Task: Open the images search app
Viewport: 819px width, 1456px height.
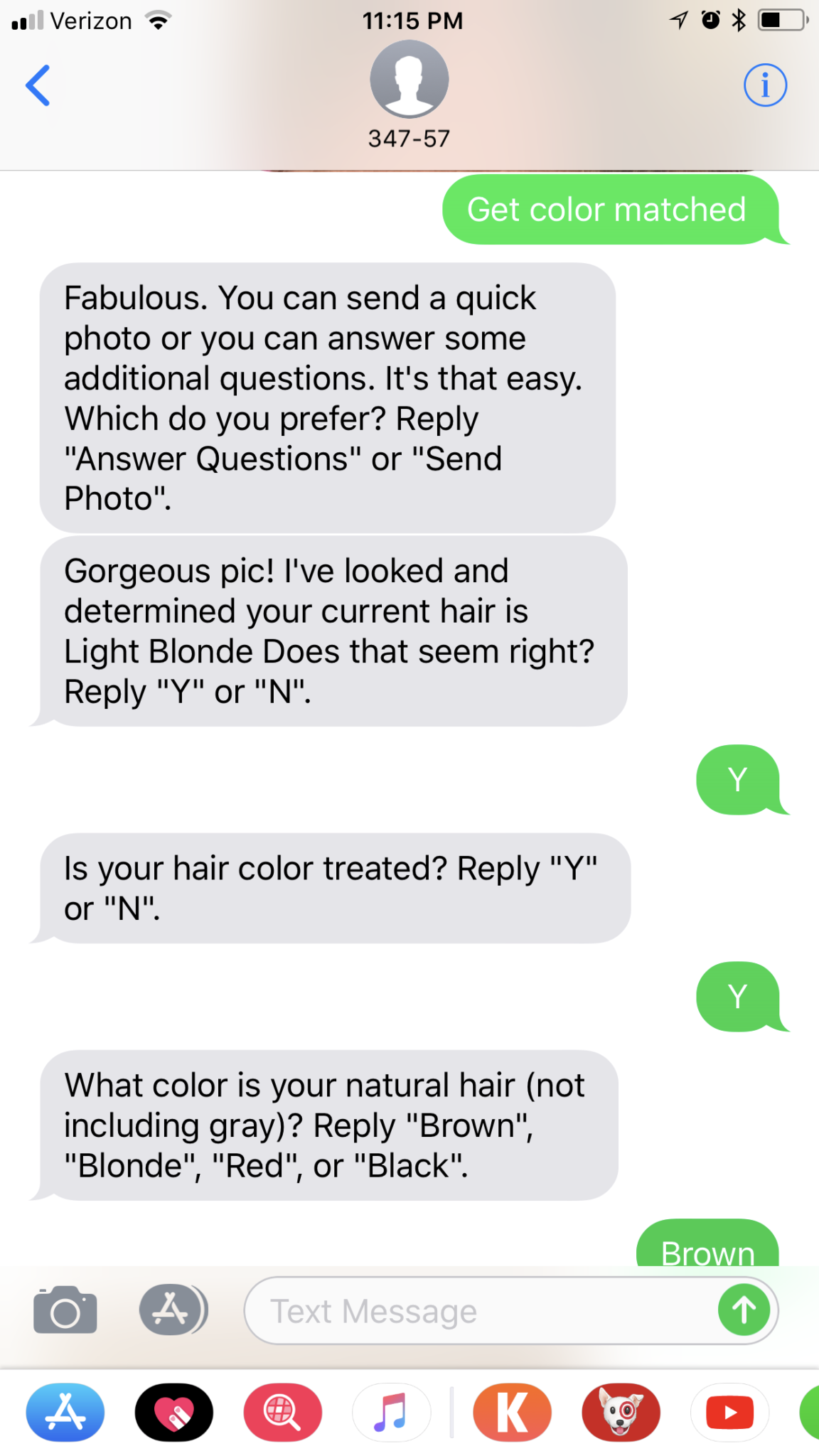Action: [283, 1412]
